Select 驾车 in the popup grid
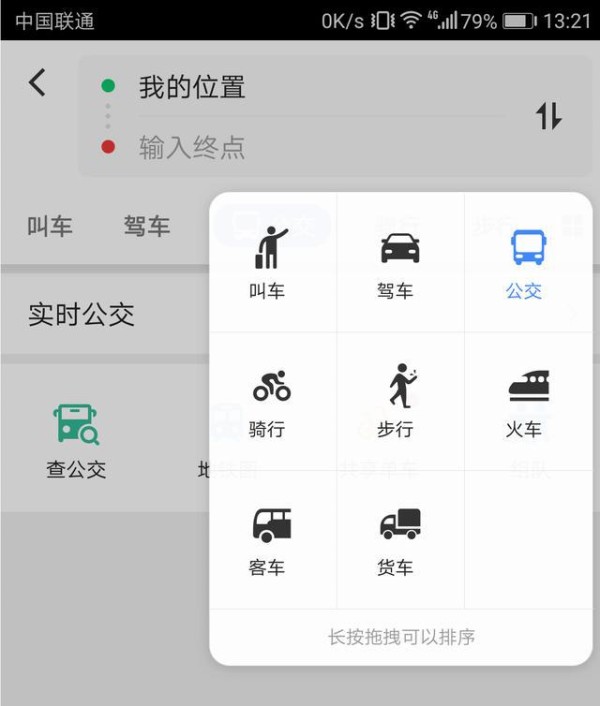Viewport: 600px width, 706px height. 399,262
